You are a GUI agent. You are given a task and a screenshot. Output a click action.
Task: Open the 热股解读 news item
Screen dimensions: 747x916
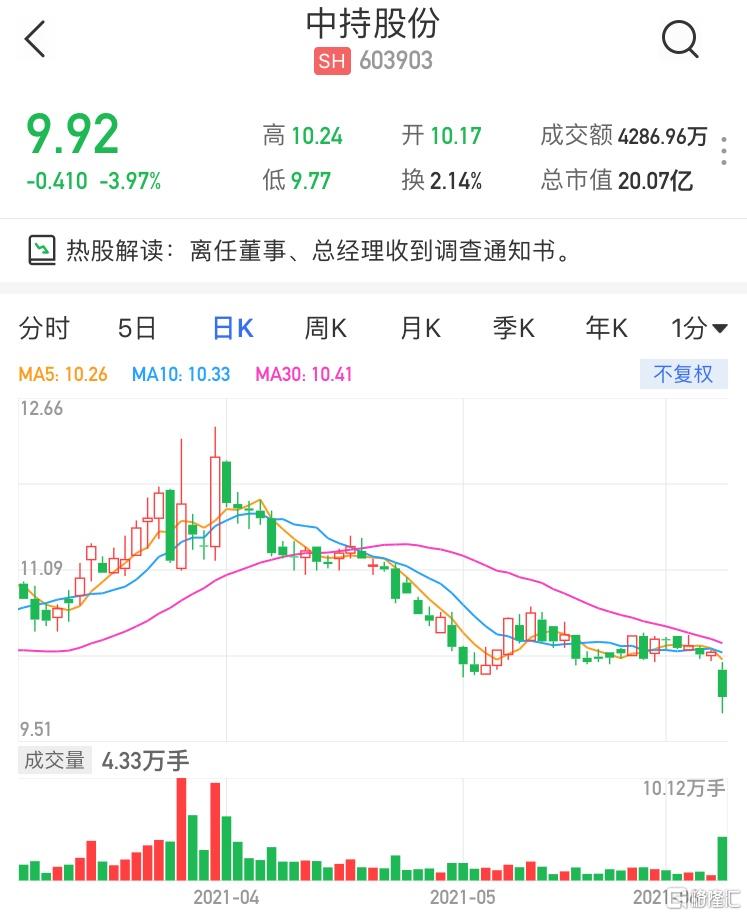pyautogui.click(x=300, y=250)
